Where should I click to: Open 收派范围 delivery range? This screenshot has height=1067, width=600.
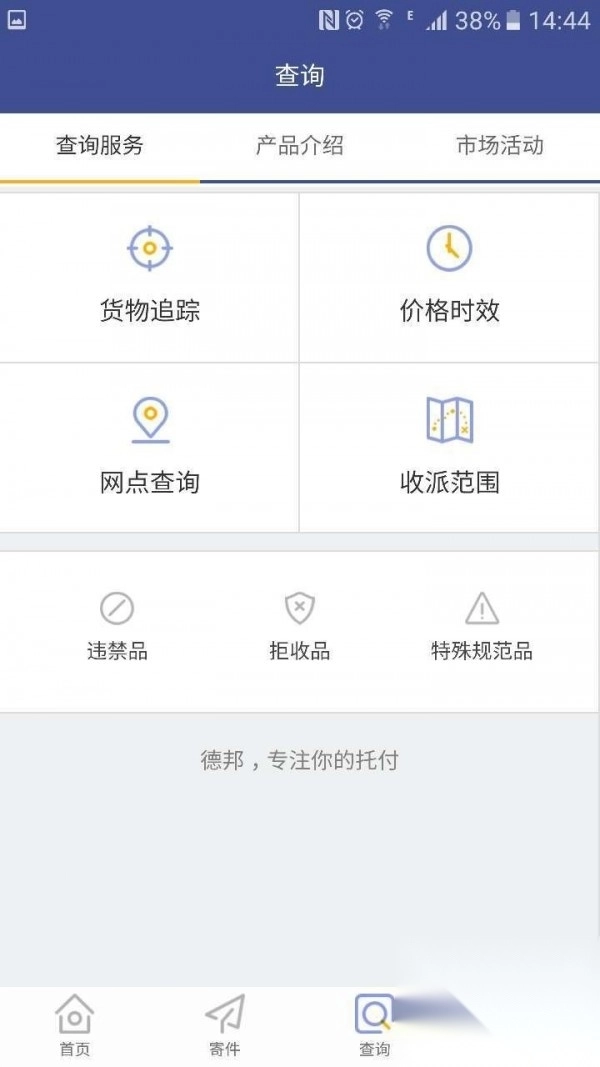point(449,447)
